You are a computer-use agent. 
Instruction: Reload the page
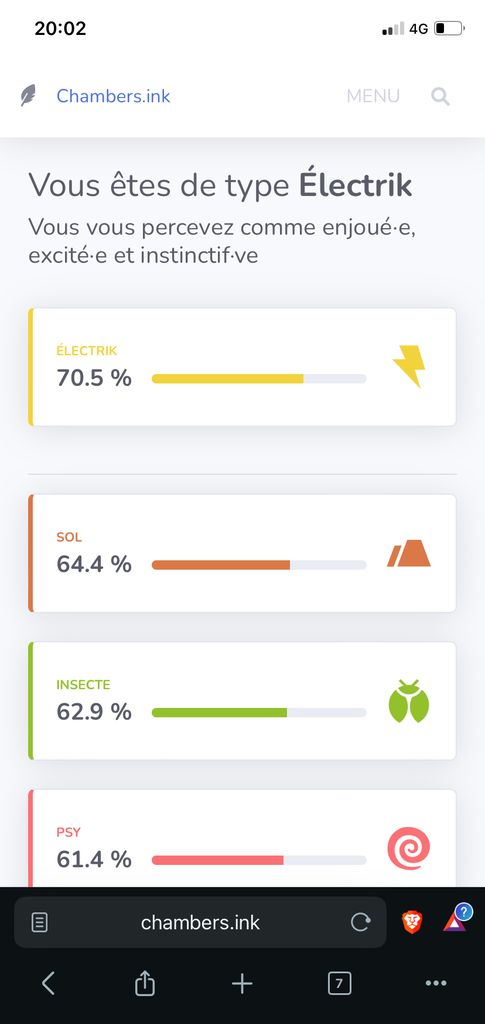(360, 922)
